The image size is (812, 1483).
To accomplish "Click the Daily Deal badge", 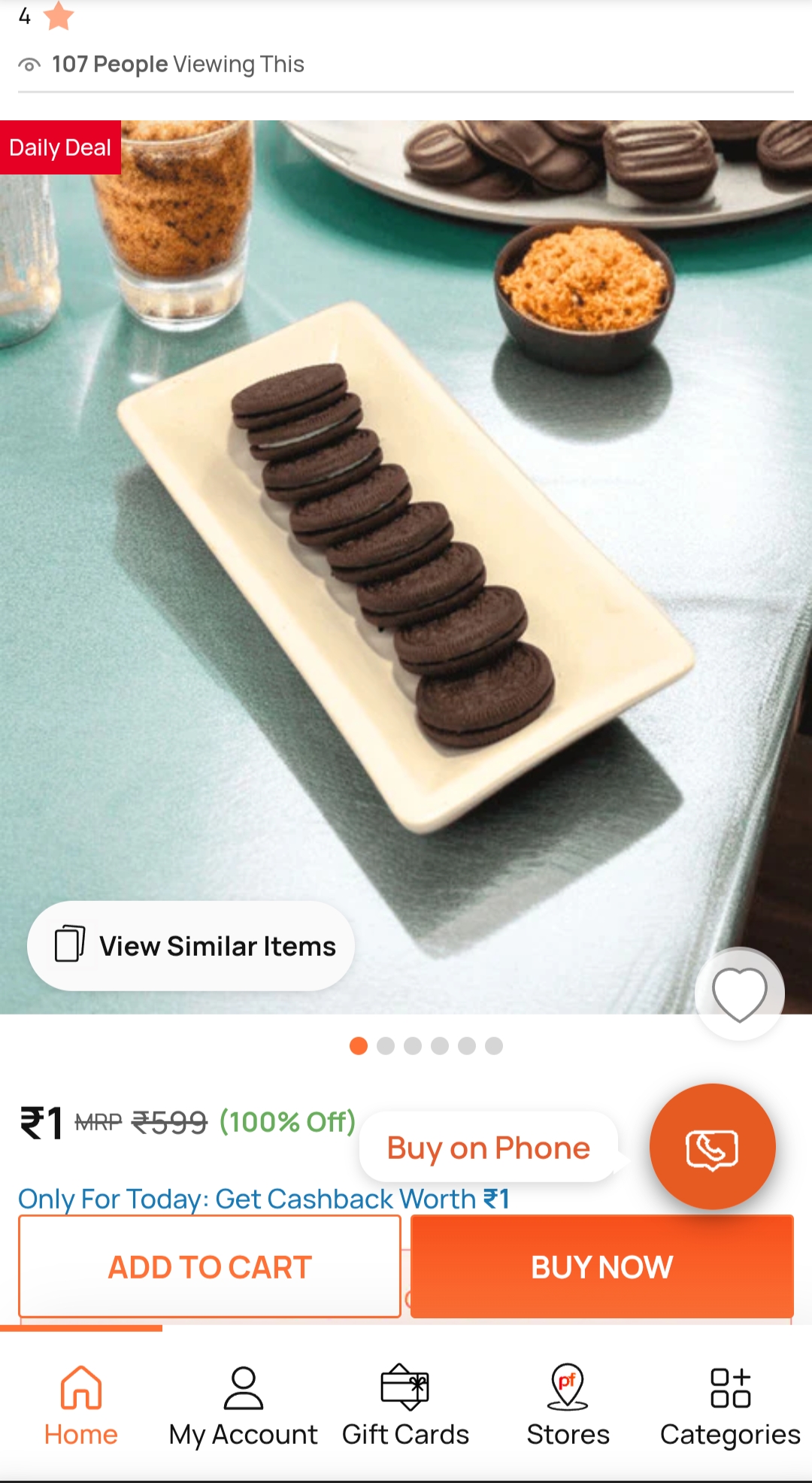I will pos(59,147).
